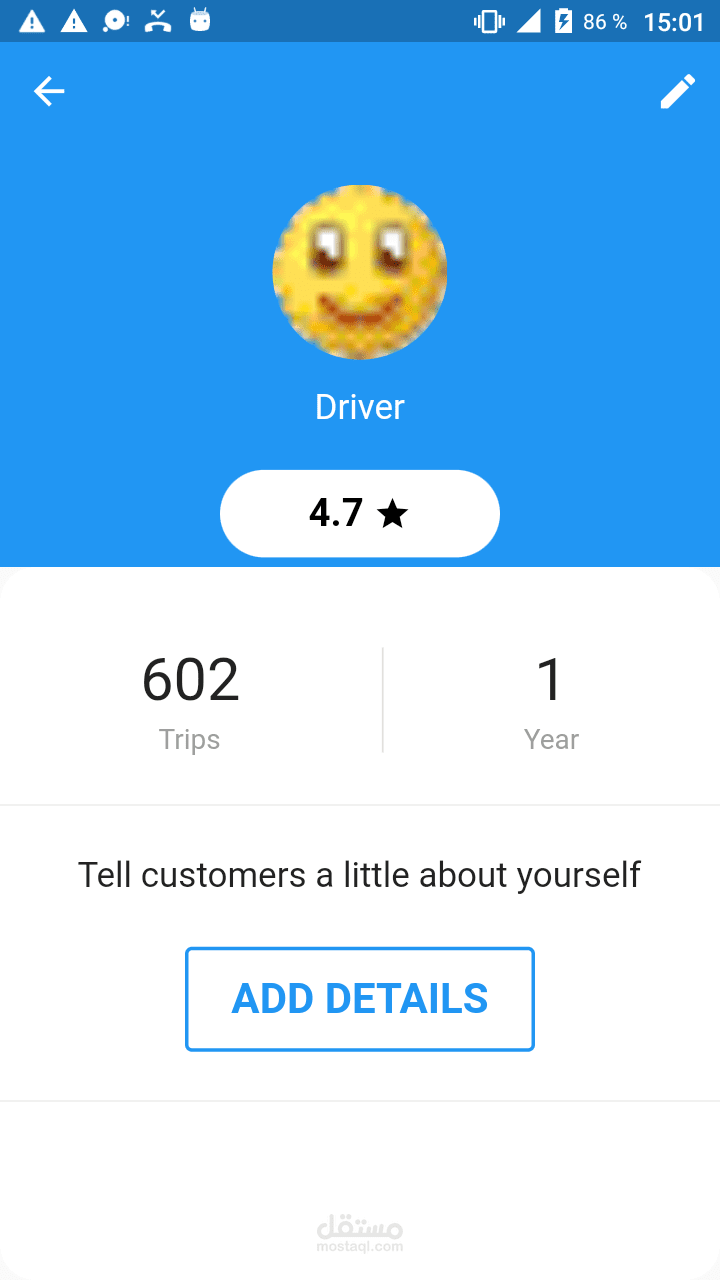This screenshot has width=720, height=1280.
Task: Tap the ADD DETAILS button
Action: [x=360, y=999]
